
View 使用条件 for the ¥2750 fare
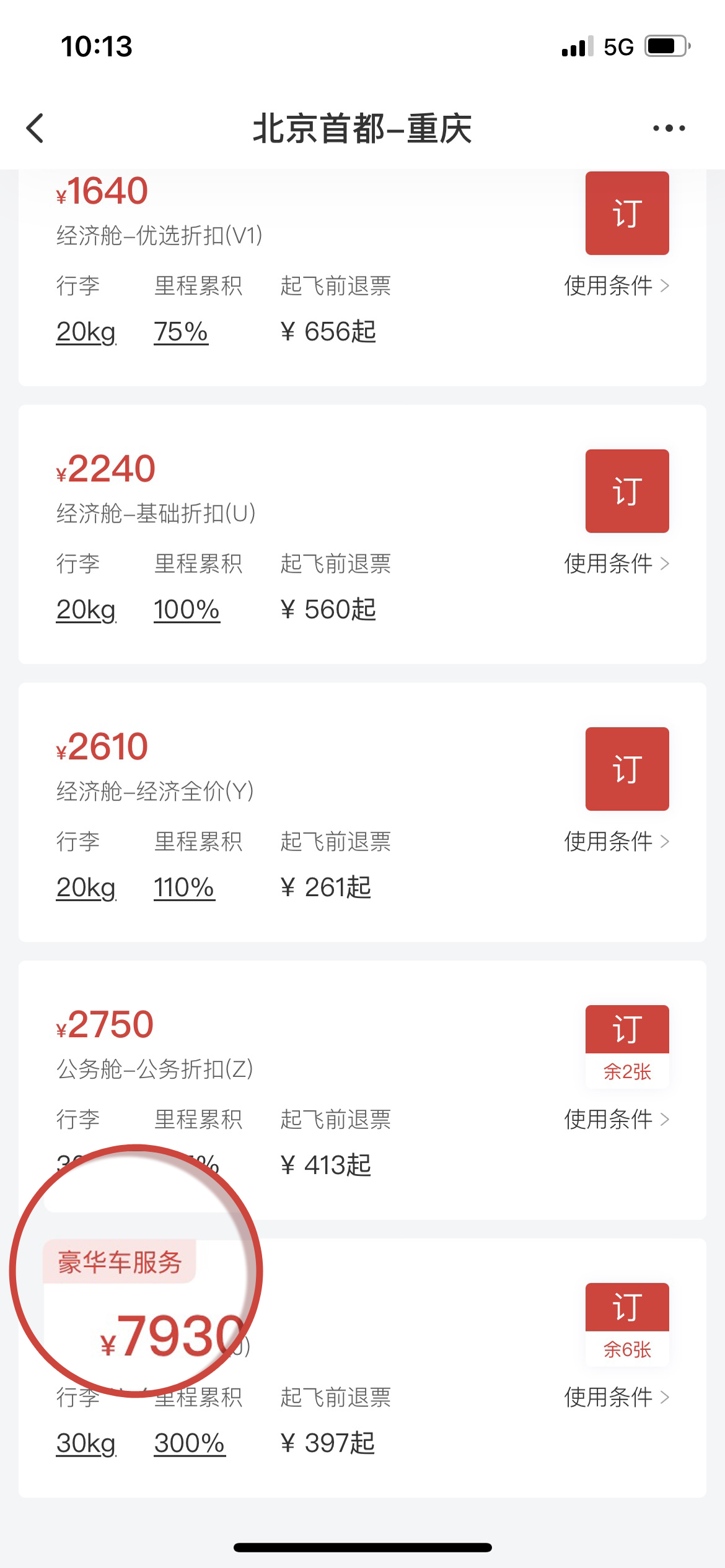tap(616, 1120)
